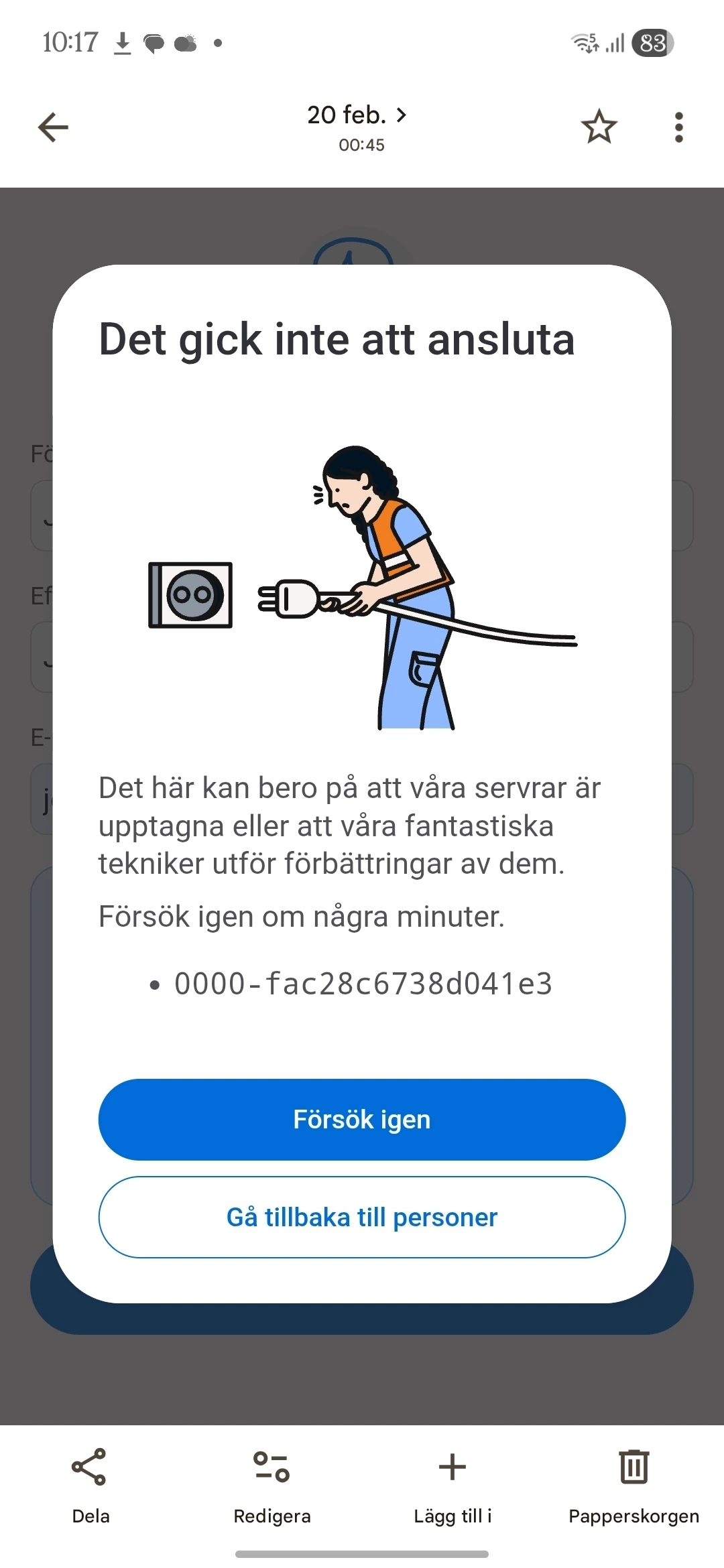The image size is (724, 1568).
Task: Open the three-dot overflow menu
Action: pos(678,127)
